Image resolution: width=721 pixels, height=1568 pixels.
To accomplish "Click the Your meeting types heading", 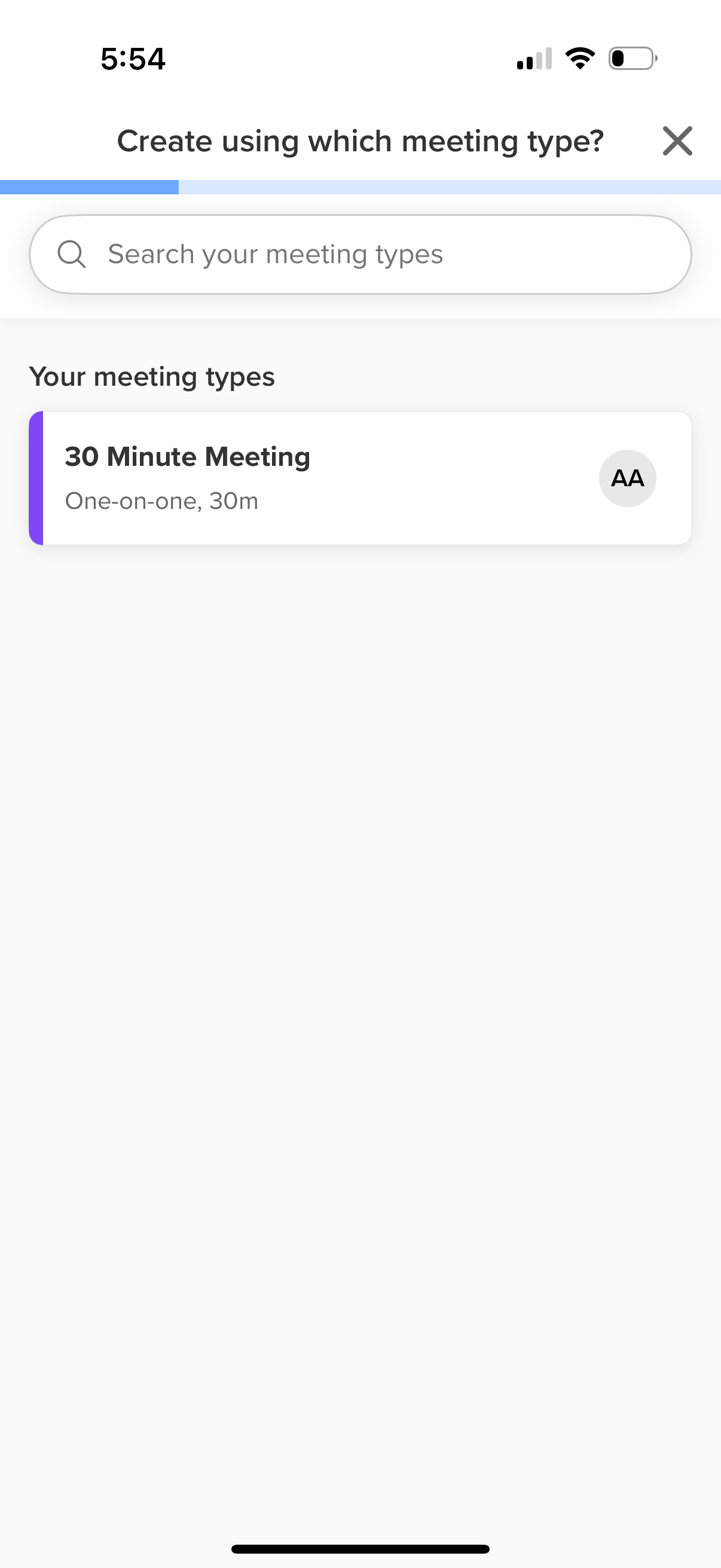I will 152,376.
